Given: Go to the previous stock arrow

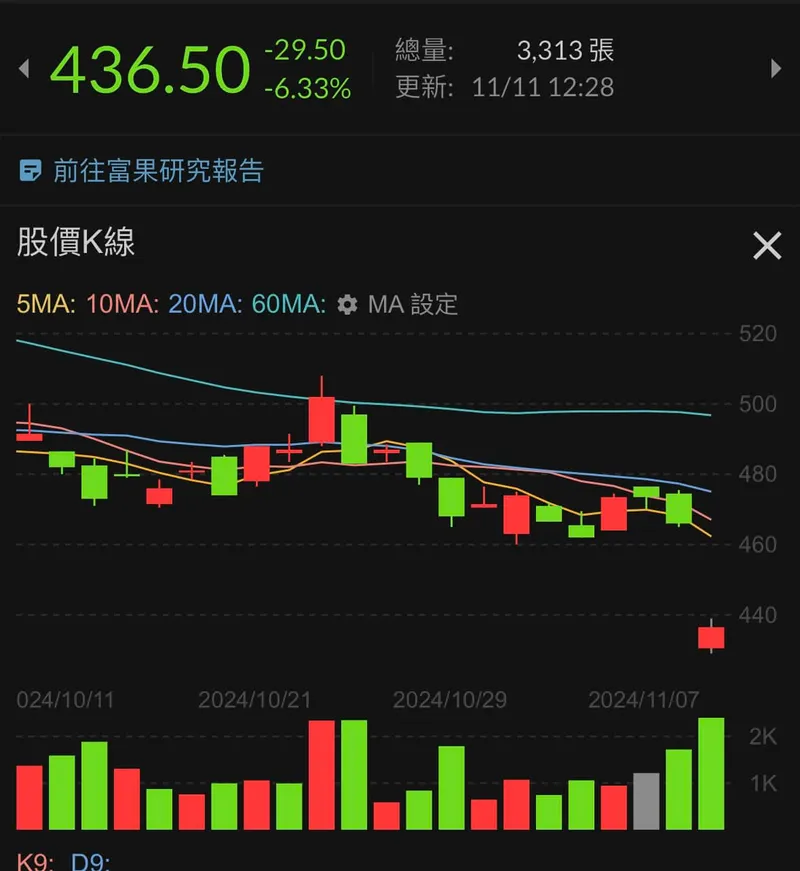Looking at the screenshot, I should (24, 70).
